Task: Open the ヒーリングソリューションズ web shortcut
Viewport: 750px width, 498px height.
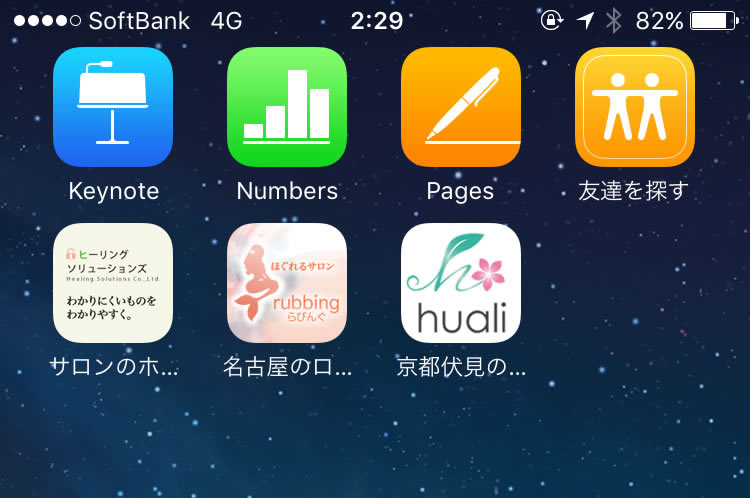Action: click(113, 283)
